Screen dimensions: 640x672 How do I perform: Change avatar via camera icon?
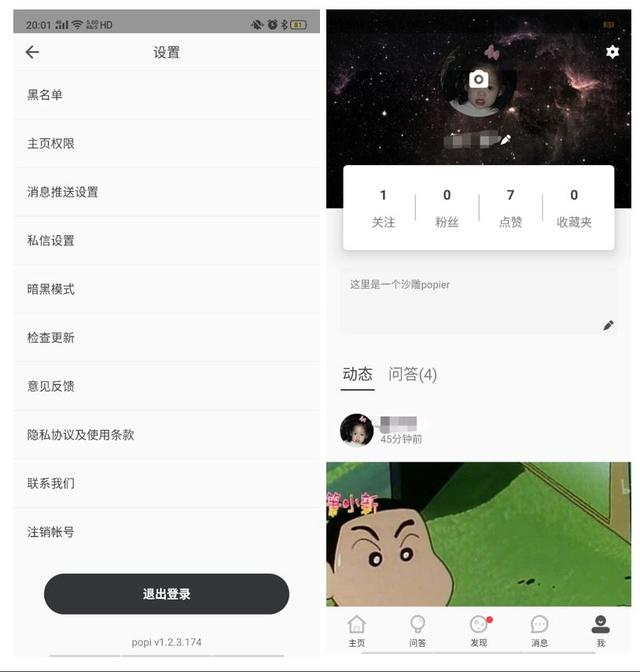coord(478,79)
